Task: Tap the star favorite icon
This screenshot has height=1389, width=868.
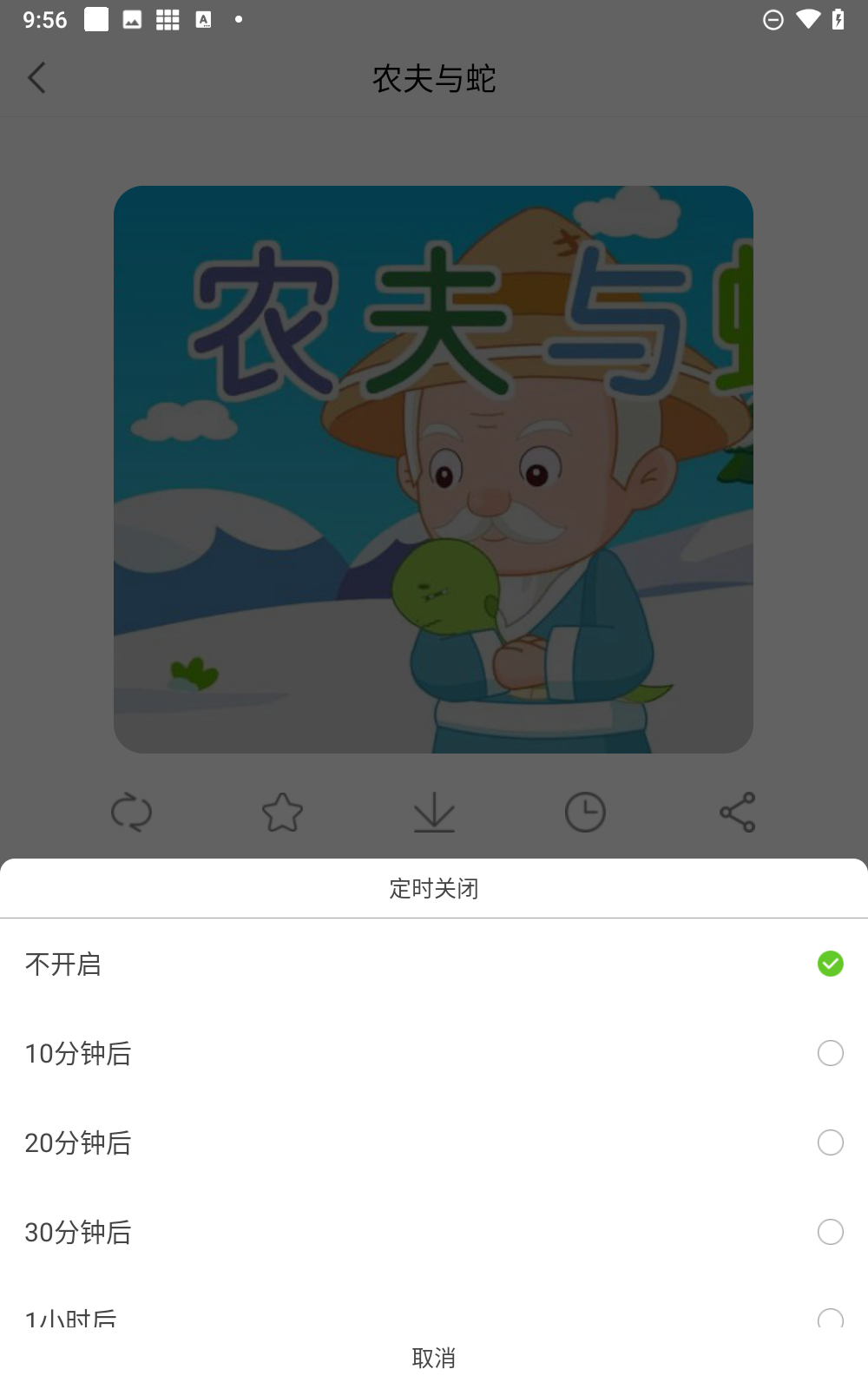Action: tap(282, 813)
